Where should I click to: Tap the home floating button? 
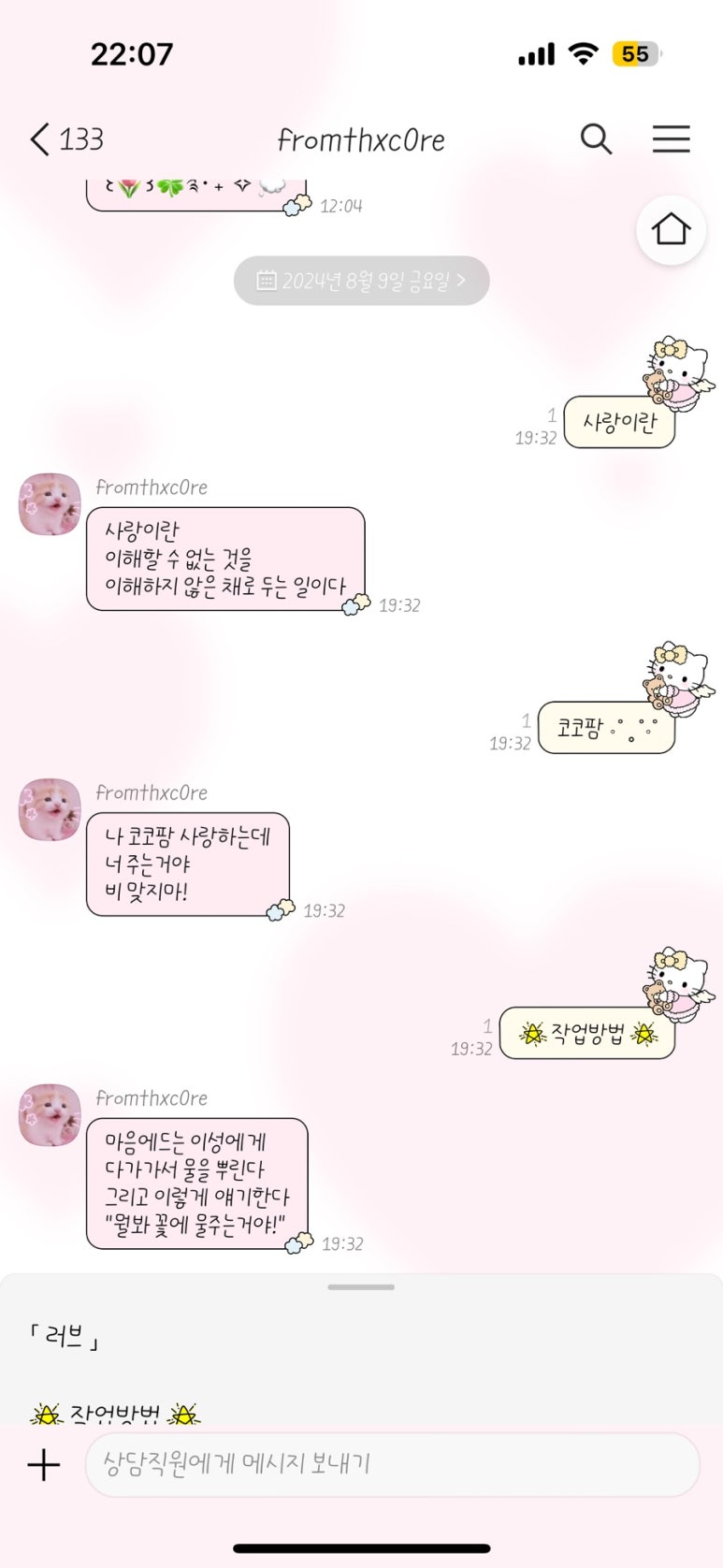(671, 230)
